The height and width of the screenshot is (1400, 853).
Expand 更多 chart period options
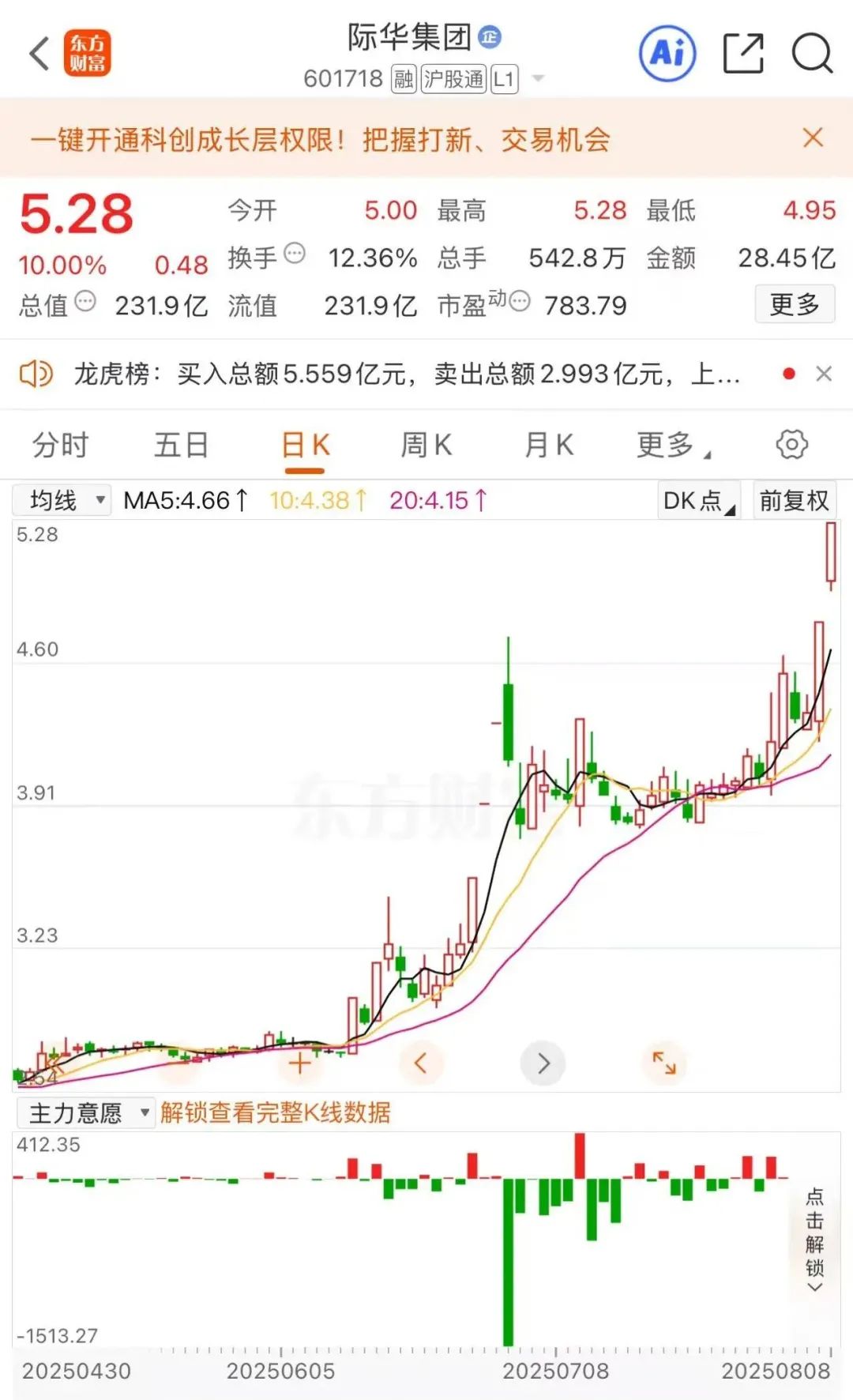673,445
